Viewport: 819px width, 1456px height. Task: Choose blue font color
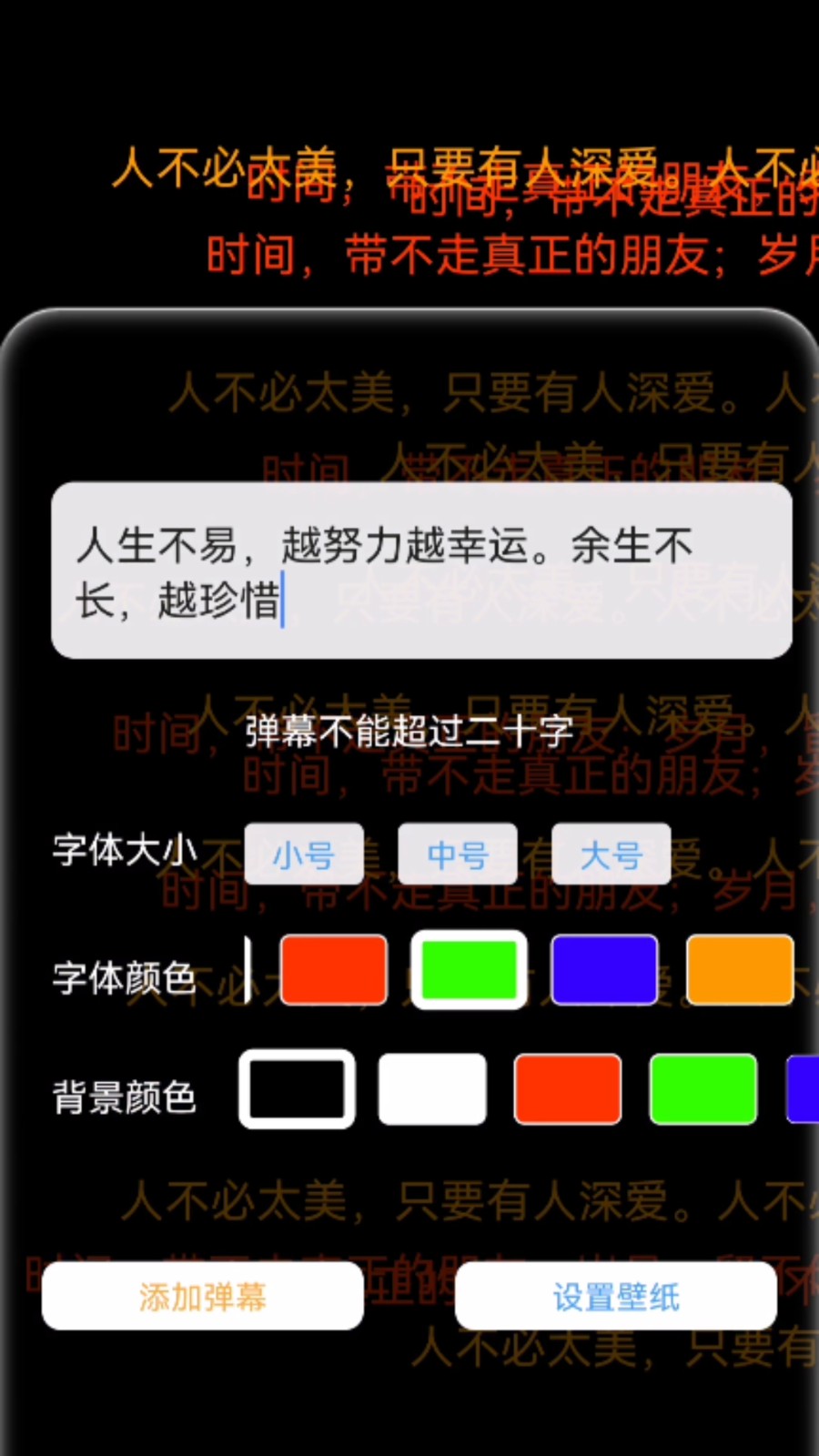click(x=604, y=970)
